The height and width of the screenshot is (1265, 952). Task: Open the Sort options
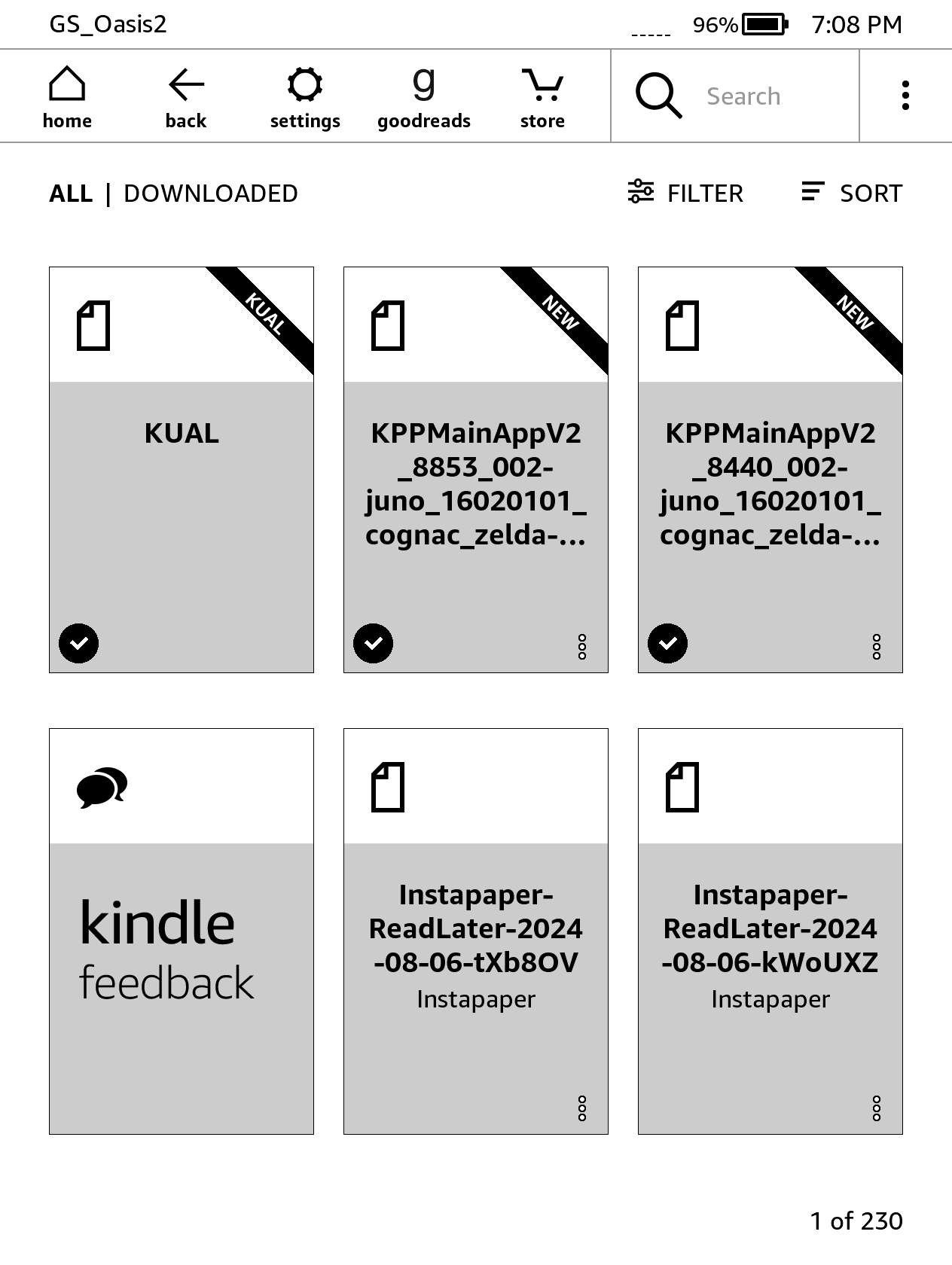coord(852,194)
